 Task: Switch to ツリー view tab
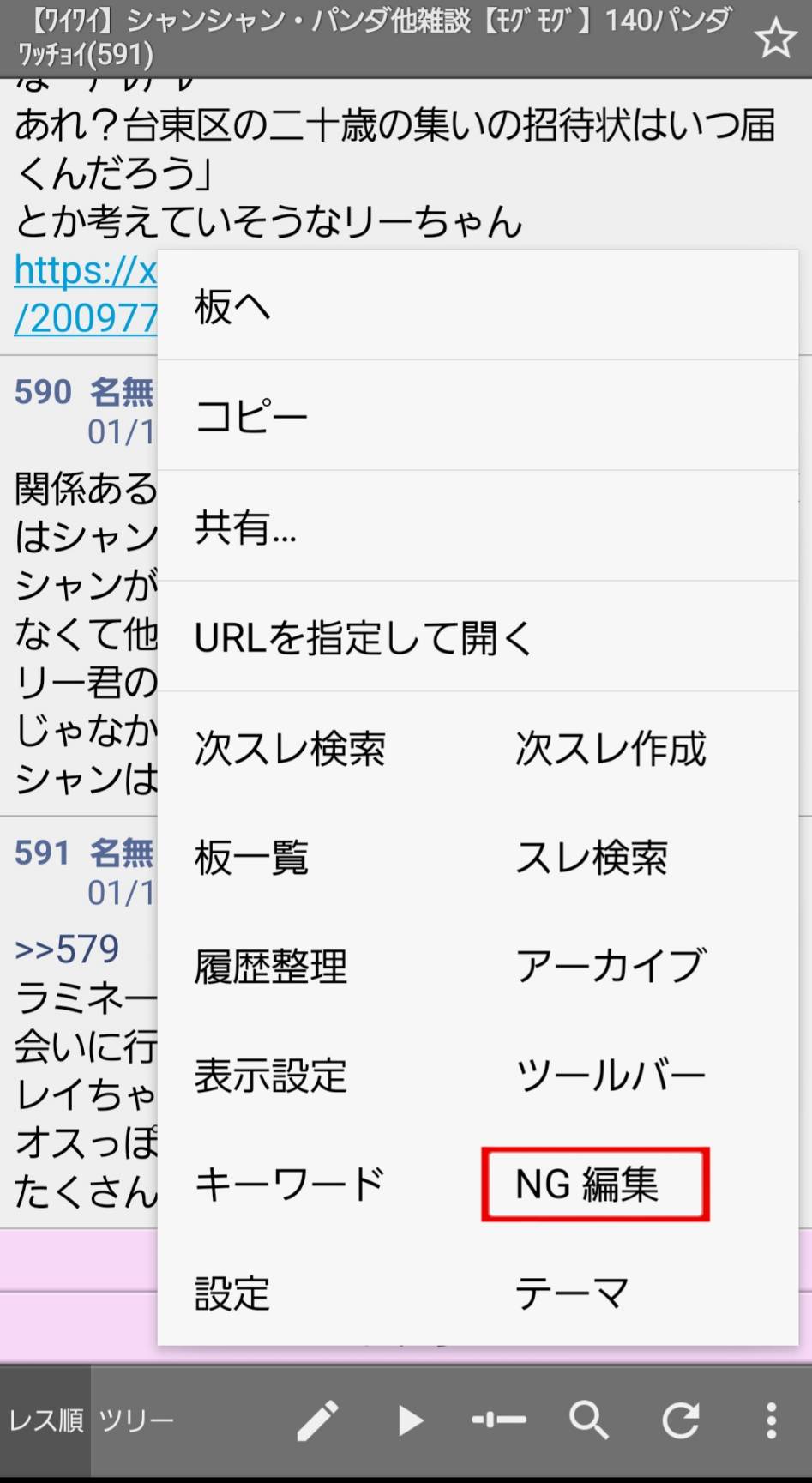tap(136, 1420)
